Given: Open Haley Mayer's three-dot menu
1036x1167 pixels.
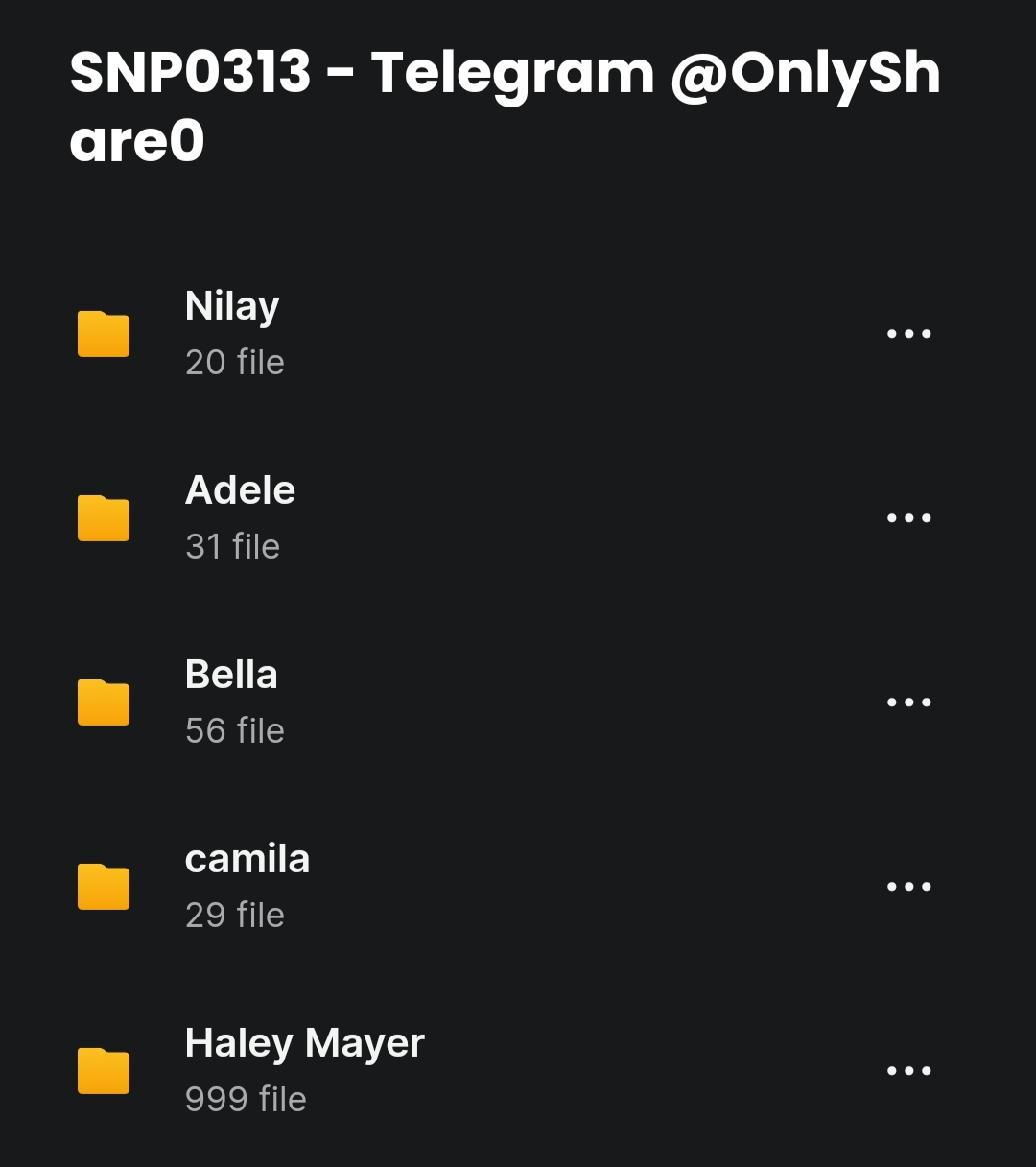Looking at the screenshot, I should tap(908, 1071).
